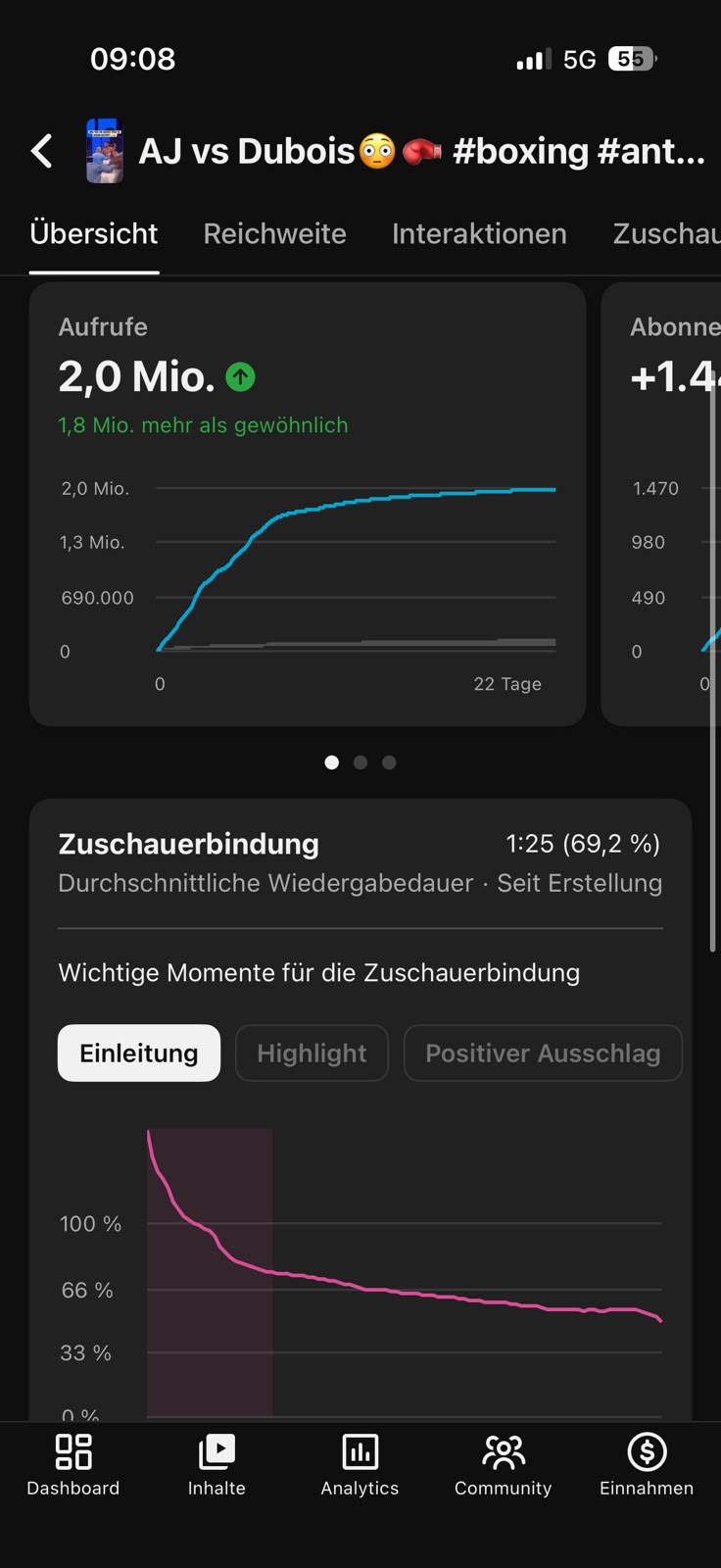Open the Inhalte section
The height and width of the screenshot is (1568, 721).
pyautogui.click(x=216, y=1465)
